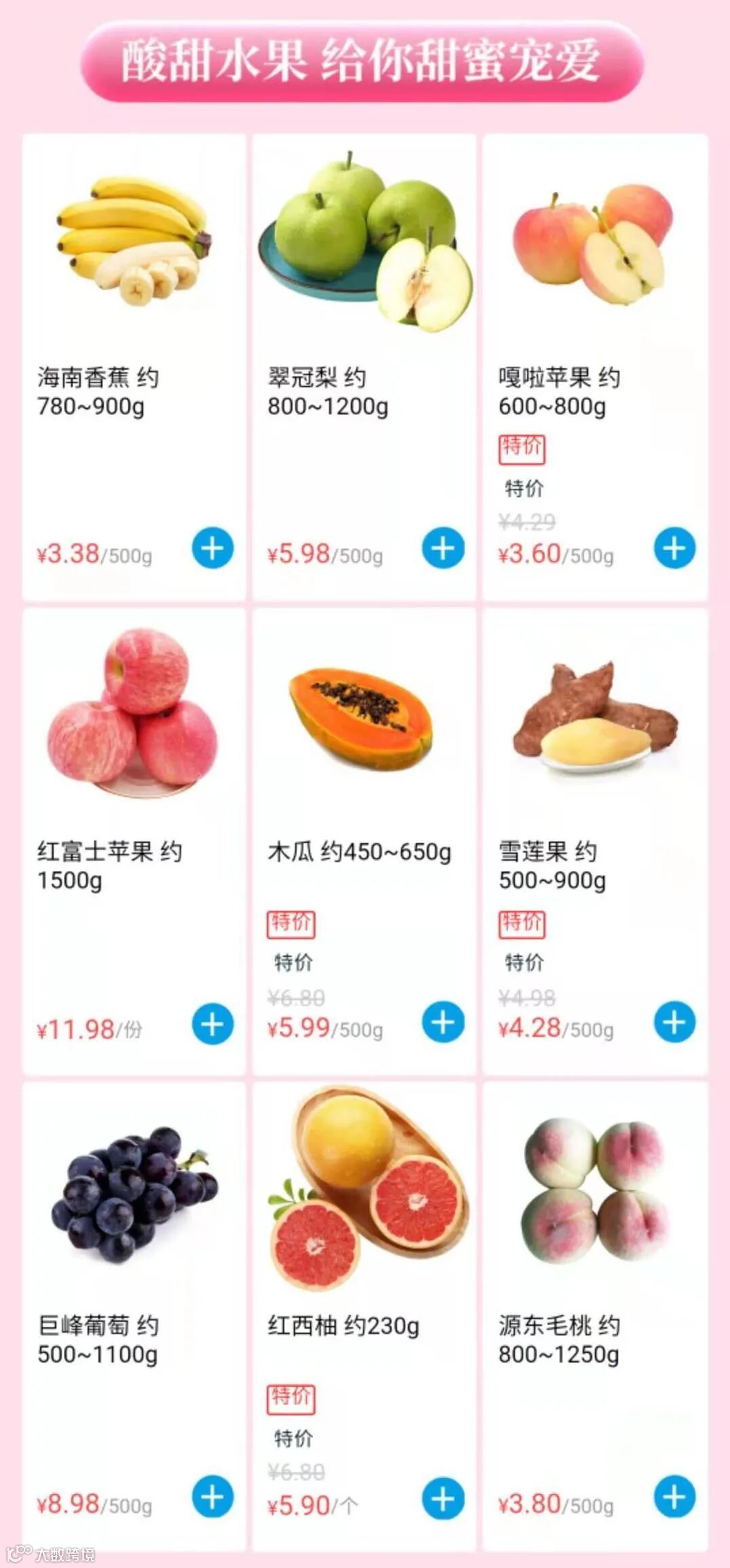Add 雪莲果 to the cart
This screenshot has height=1568, width=730.
point(674,1022)
